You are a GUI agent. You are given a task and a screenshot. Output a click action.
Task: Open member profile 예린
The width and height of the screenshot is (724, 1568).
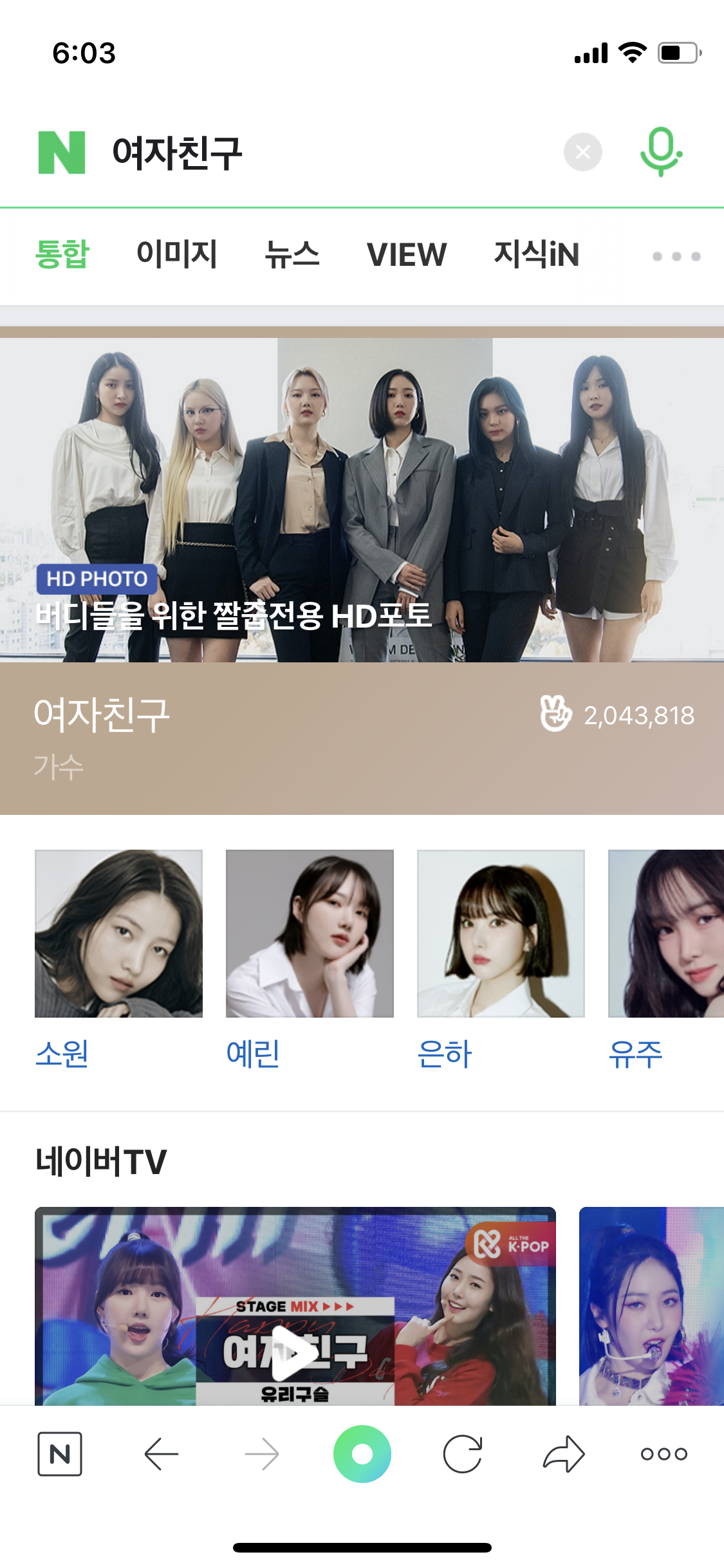point(310,933)
